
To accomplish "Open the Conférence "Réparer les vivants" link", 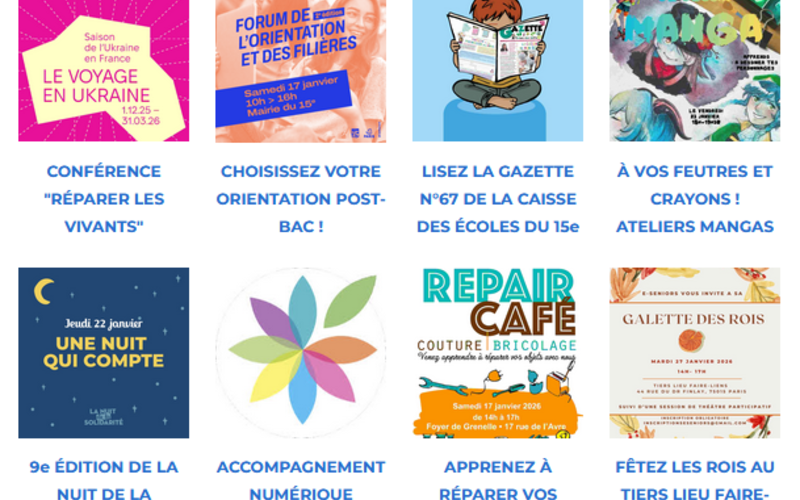I will pyautogui.click(x=103, y=199).
